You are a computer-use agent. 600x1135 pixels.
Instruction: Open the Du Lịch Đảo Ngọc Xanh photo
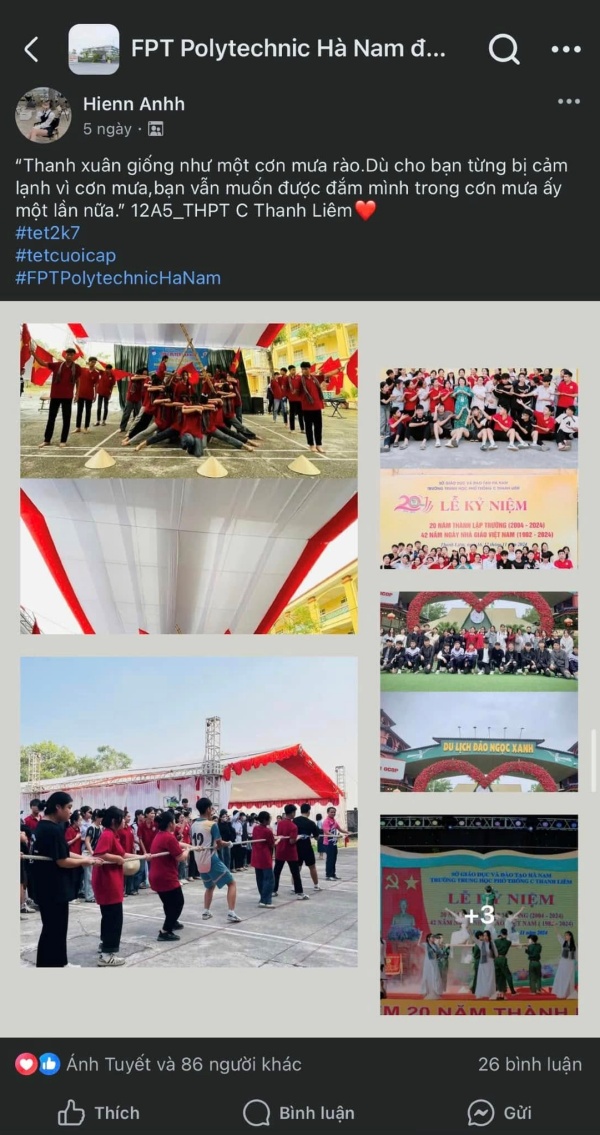click(x=479, y=692)
